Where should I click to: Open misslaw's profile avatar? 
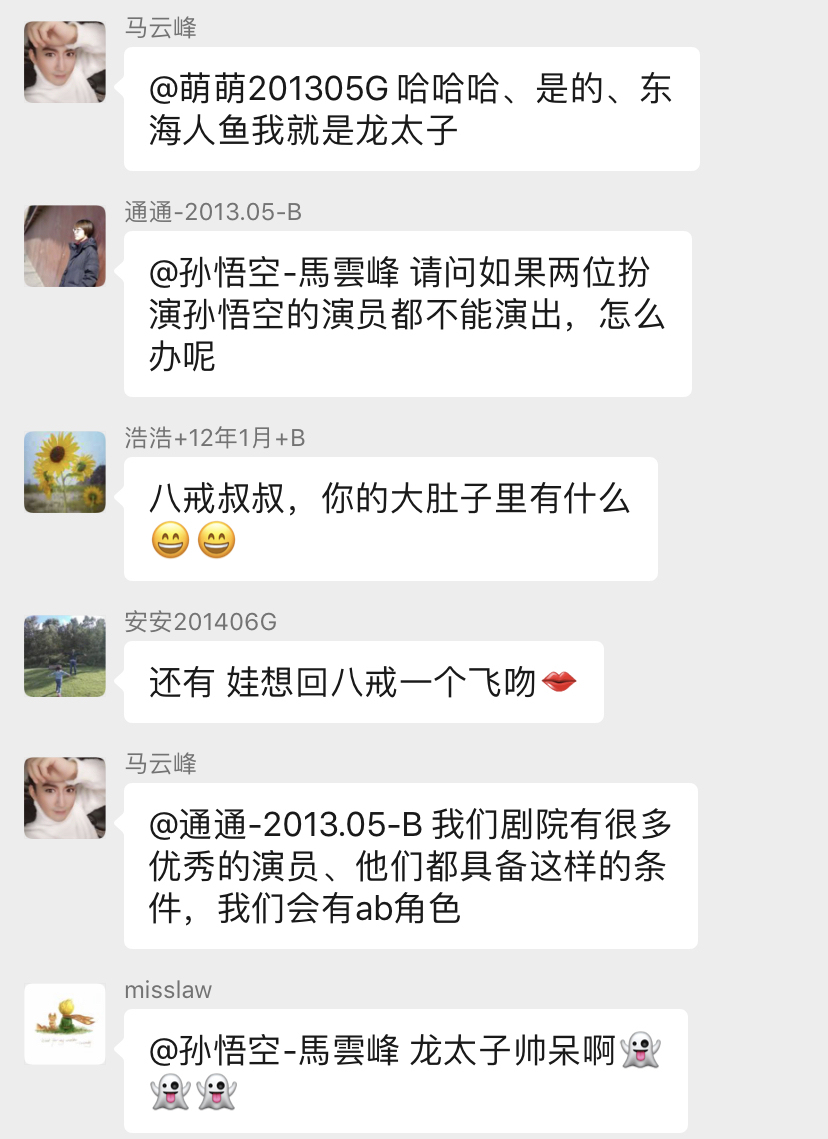pos(65,1023)
